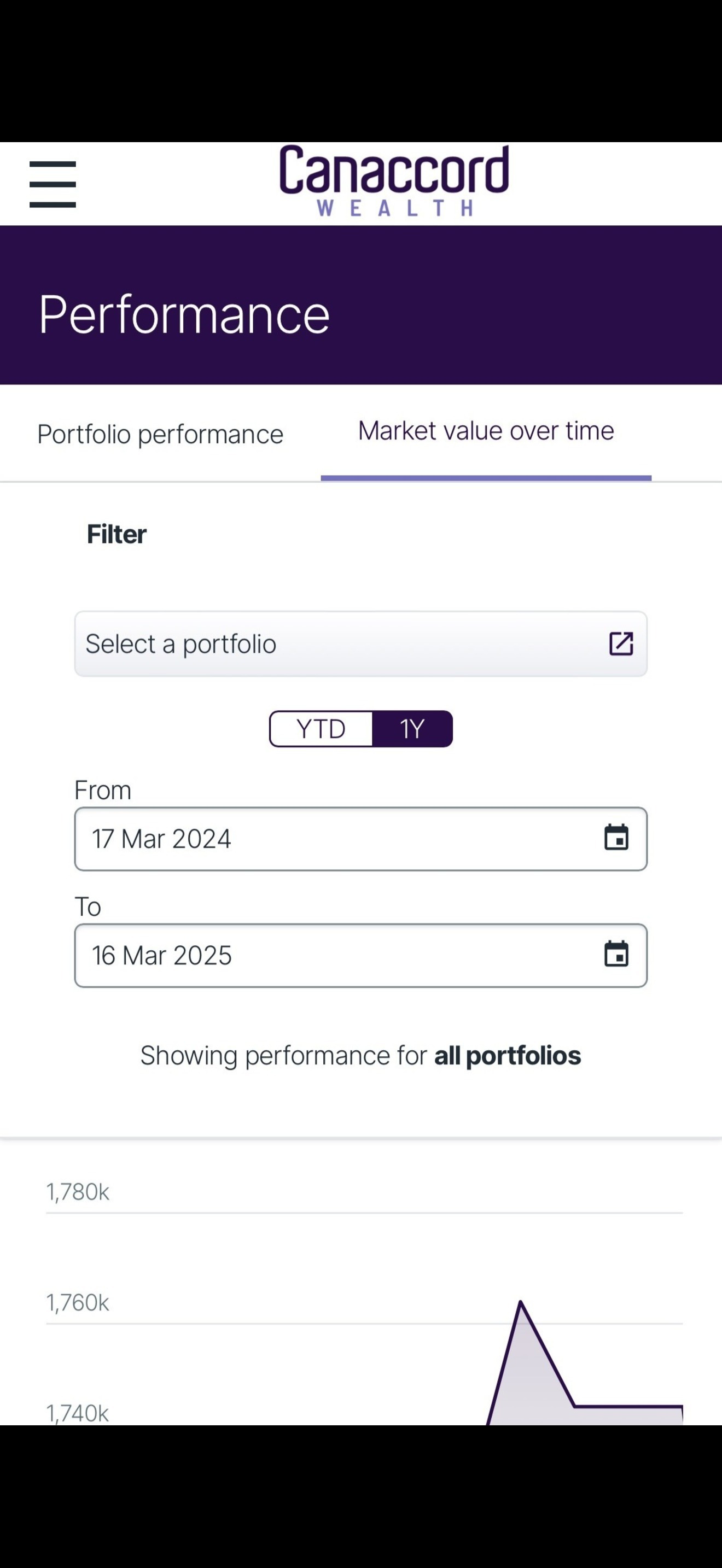
Task: Open the Select a portfolio dropdown
Action: (360, 644)
